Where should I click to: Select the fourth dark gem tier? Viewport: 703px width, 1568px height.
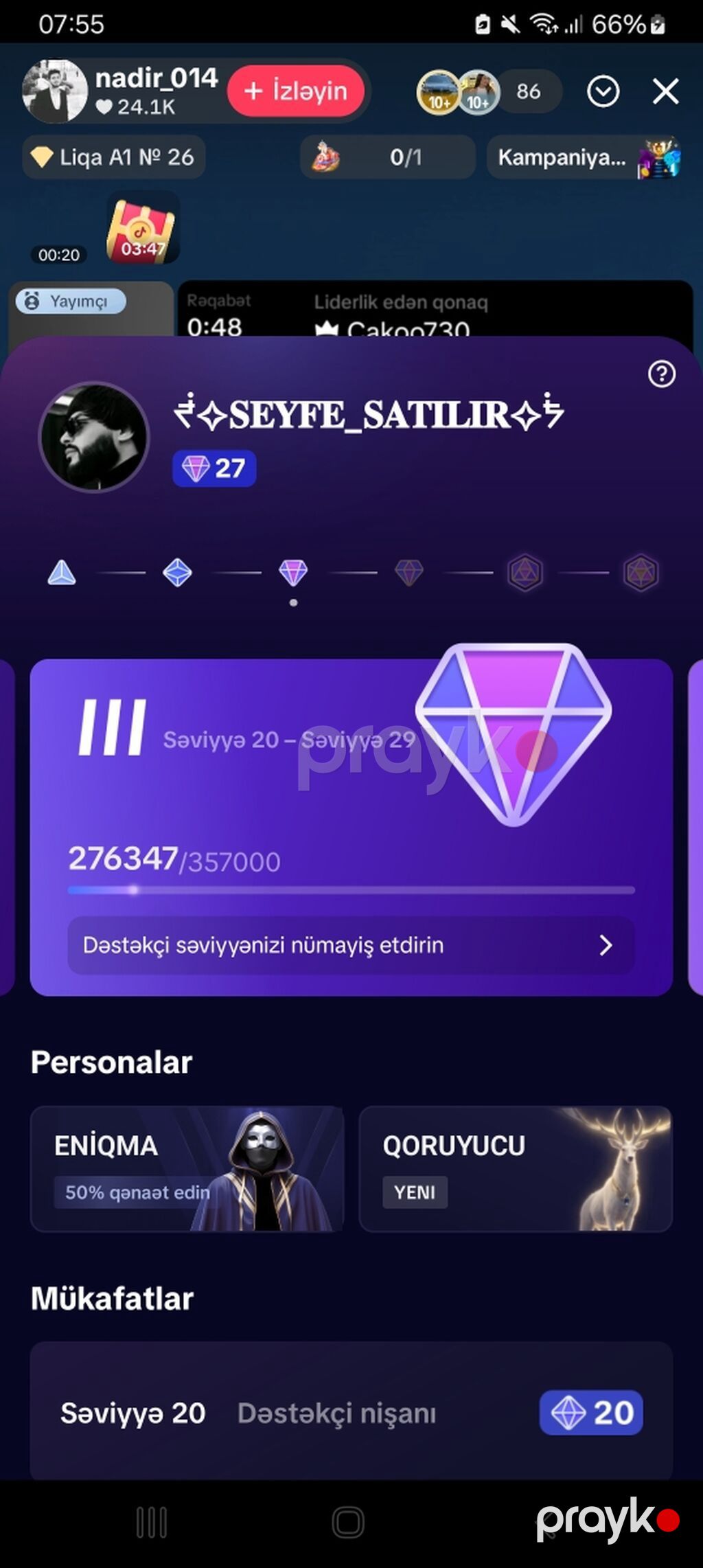pos(409,572)
